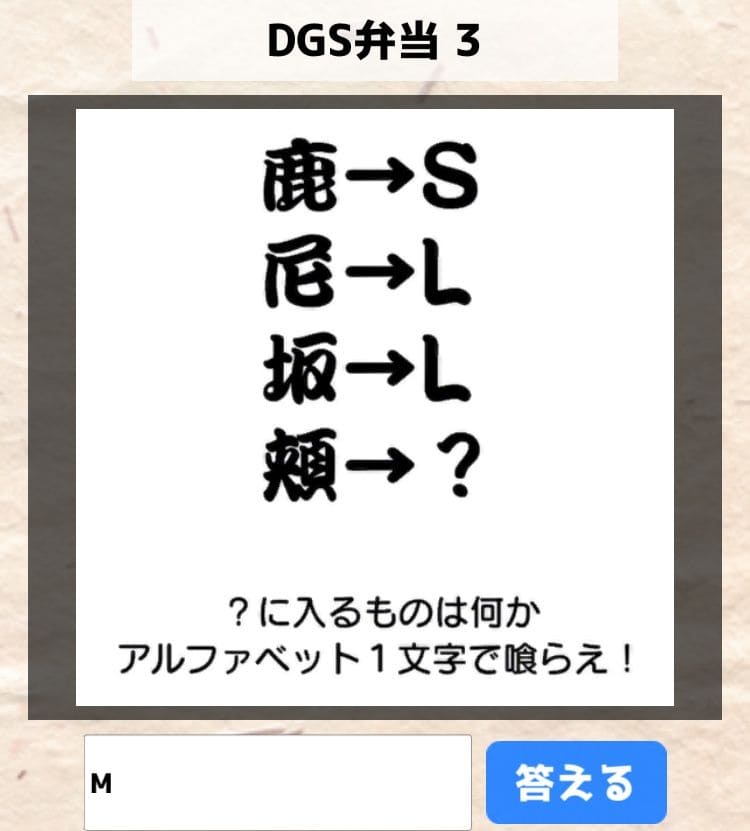
Task: Tap the answer field containing M
Action: pyautogui.click(x=277, y=782)
